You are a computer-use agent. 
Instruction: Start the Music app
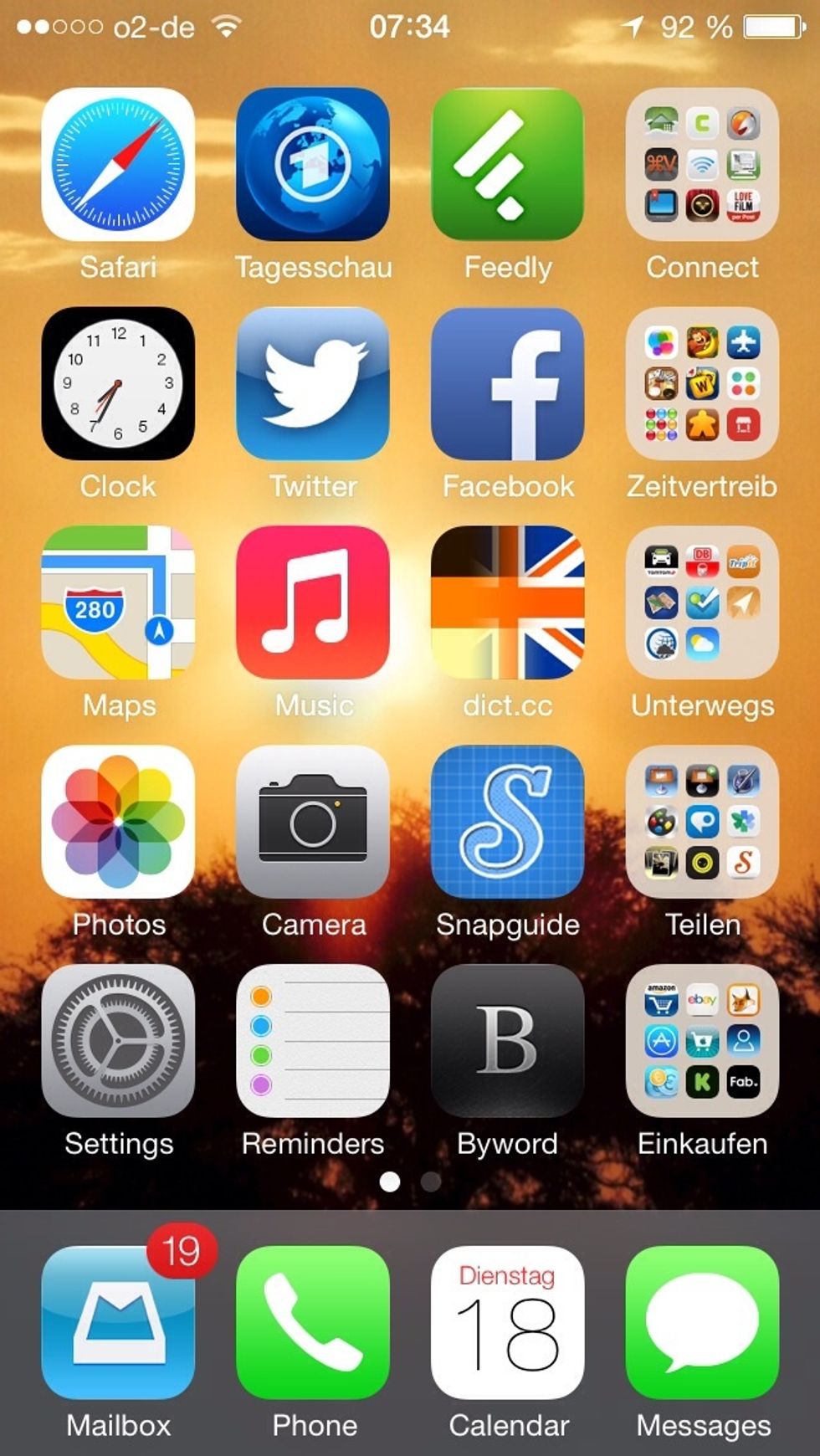tap(313, 602)
